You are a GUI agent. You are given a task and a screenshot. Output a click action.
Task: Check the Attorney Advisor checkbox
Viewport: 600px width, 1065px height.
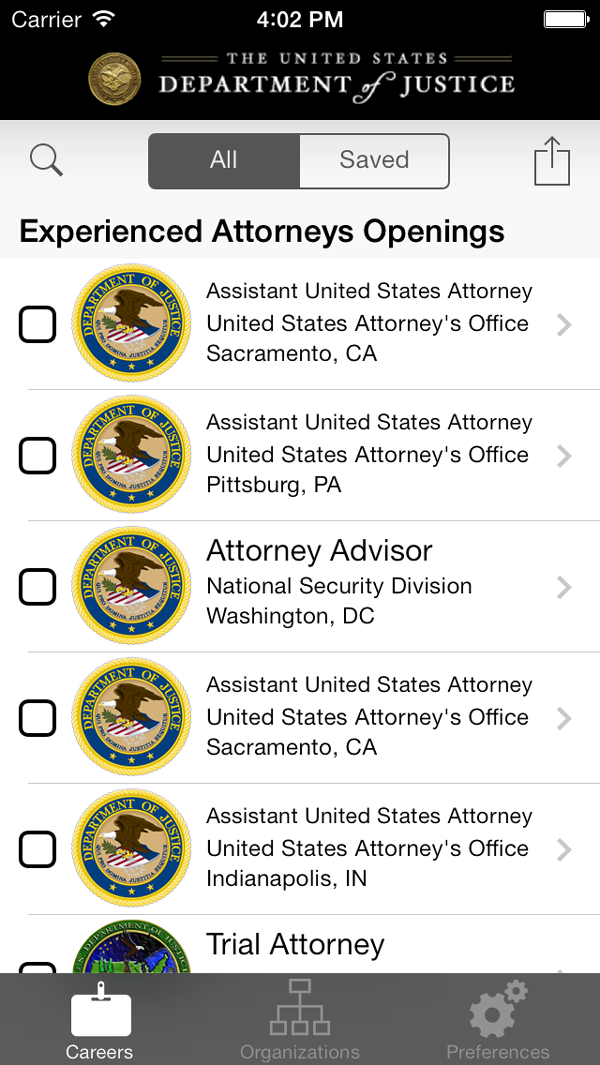point(37,587)
